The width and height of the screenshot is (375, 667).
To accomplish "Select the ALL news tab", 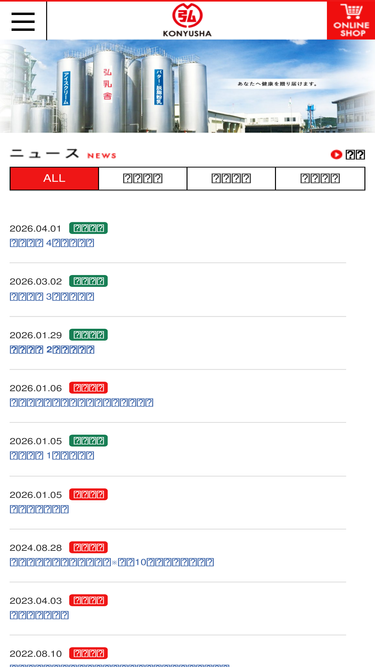I will pyautogui.click(x=54, y=178).
